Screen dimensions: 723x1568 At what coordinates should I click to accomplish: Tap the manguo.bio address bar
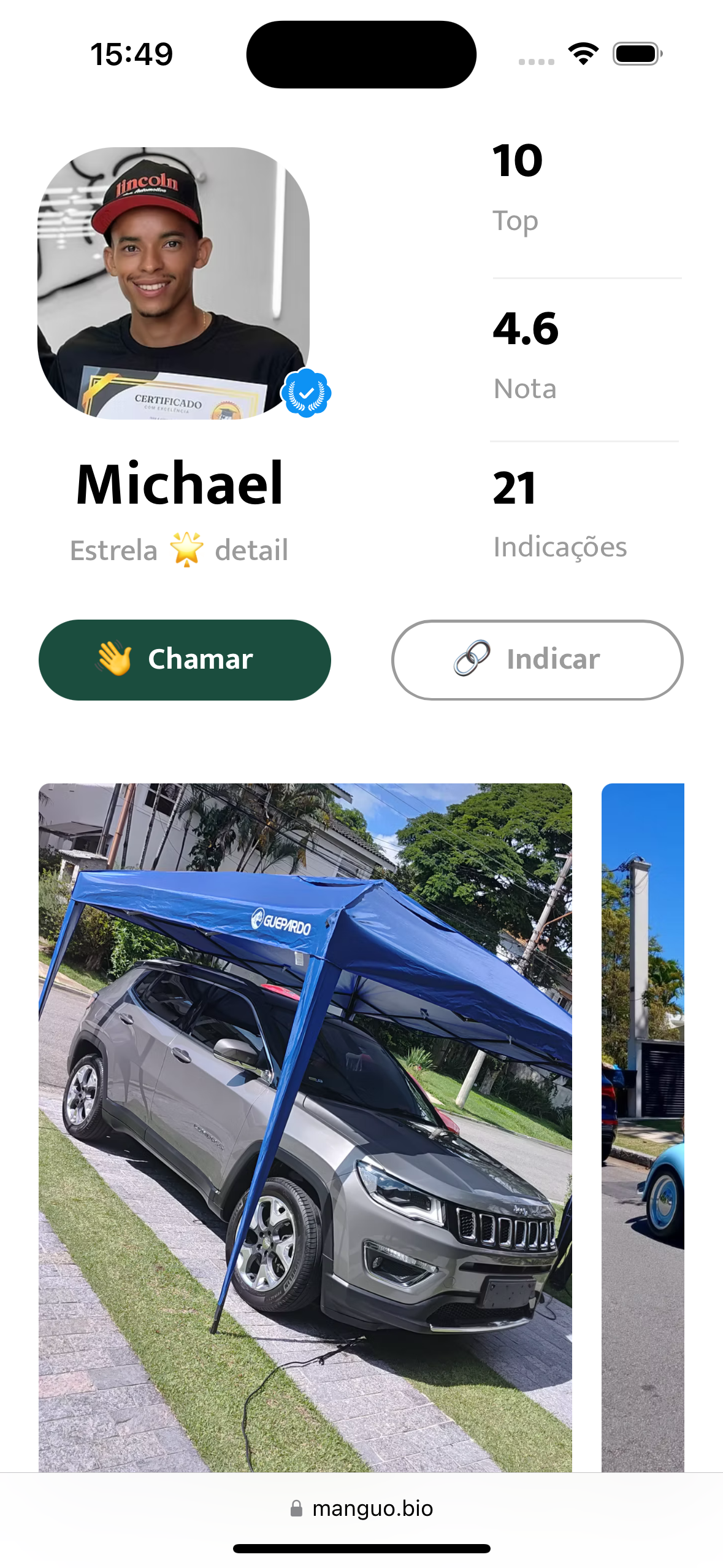point(362,1508)
